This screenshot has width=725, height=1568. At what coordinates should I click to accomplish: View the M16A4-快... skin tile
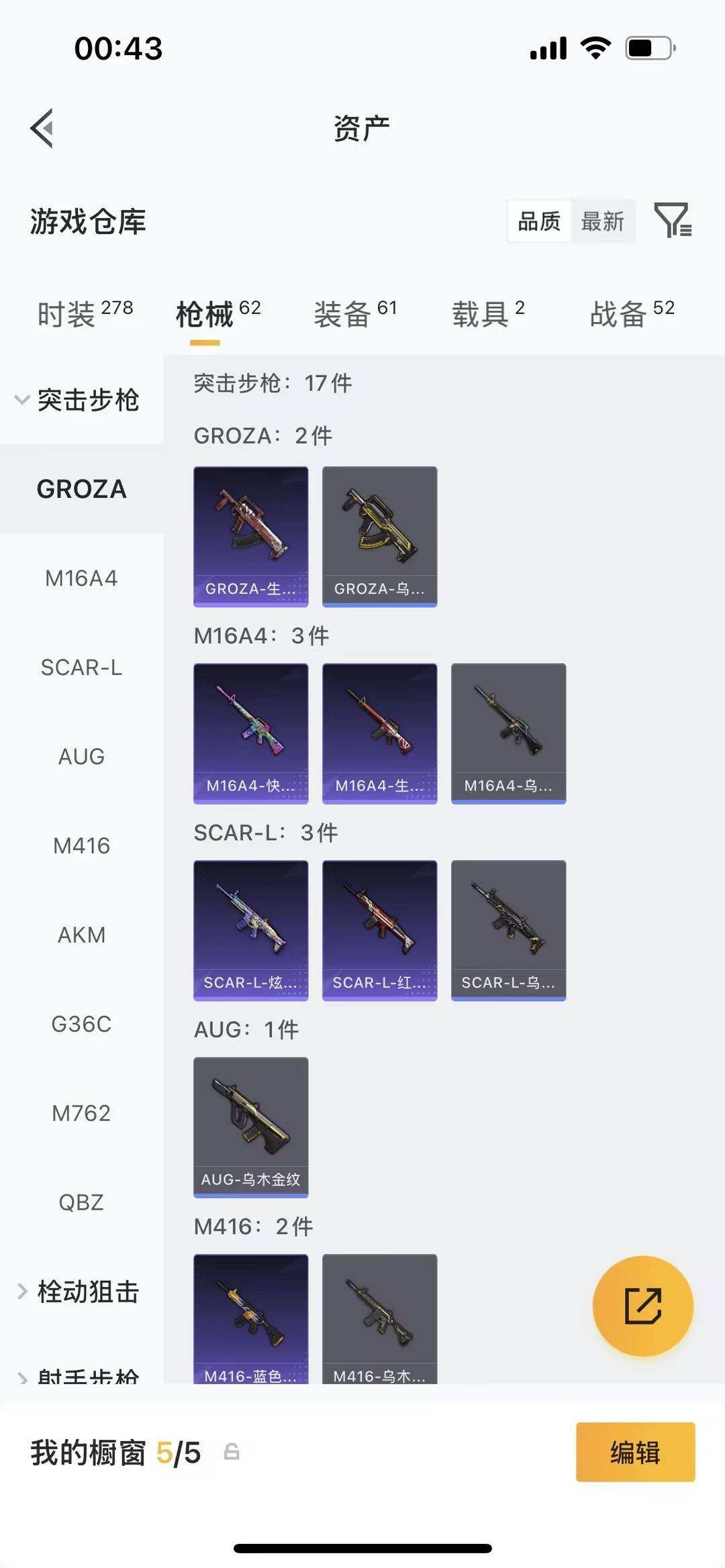pos(251,733)
